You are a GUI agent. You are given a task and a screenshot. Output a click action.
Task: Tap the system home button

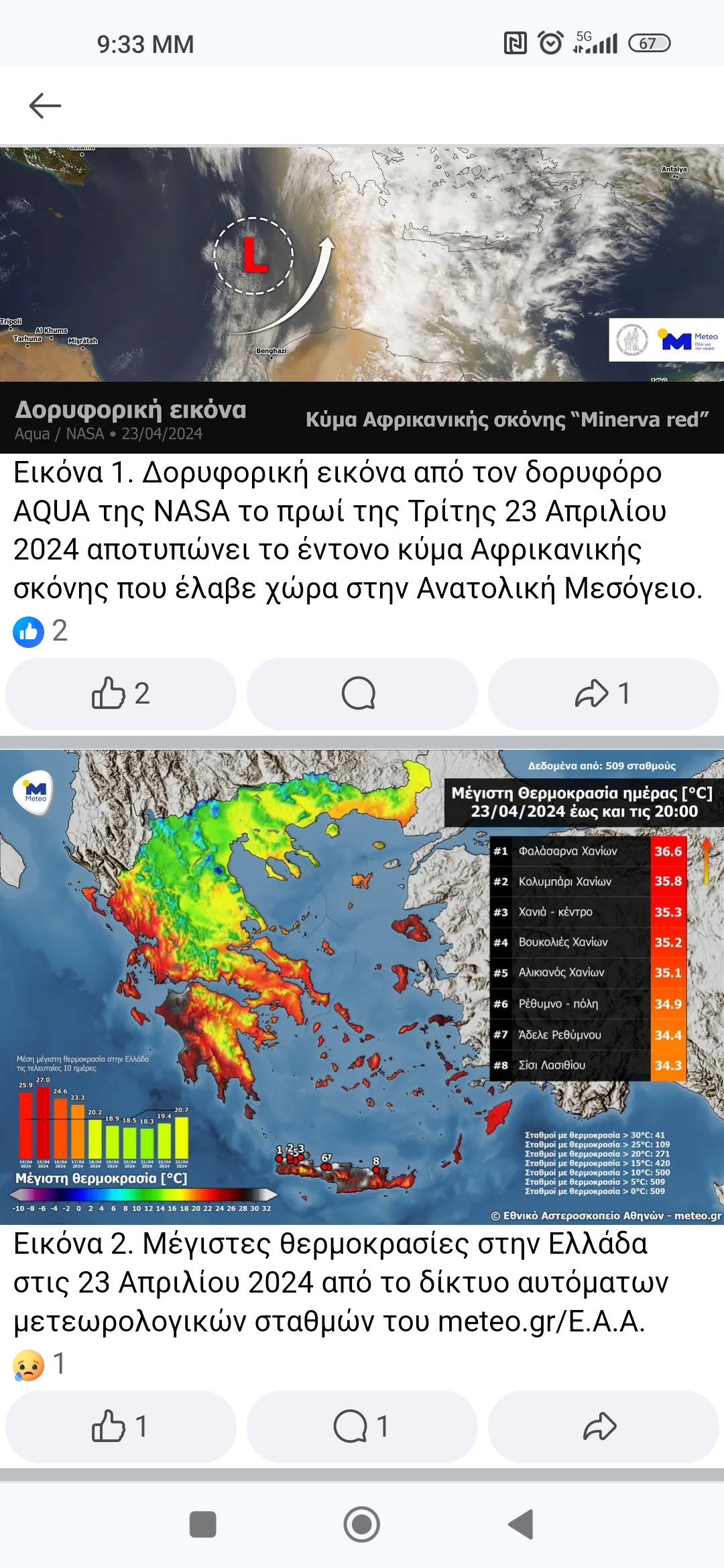[x=362, y=1524]
